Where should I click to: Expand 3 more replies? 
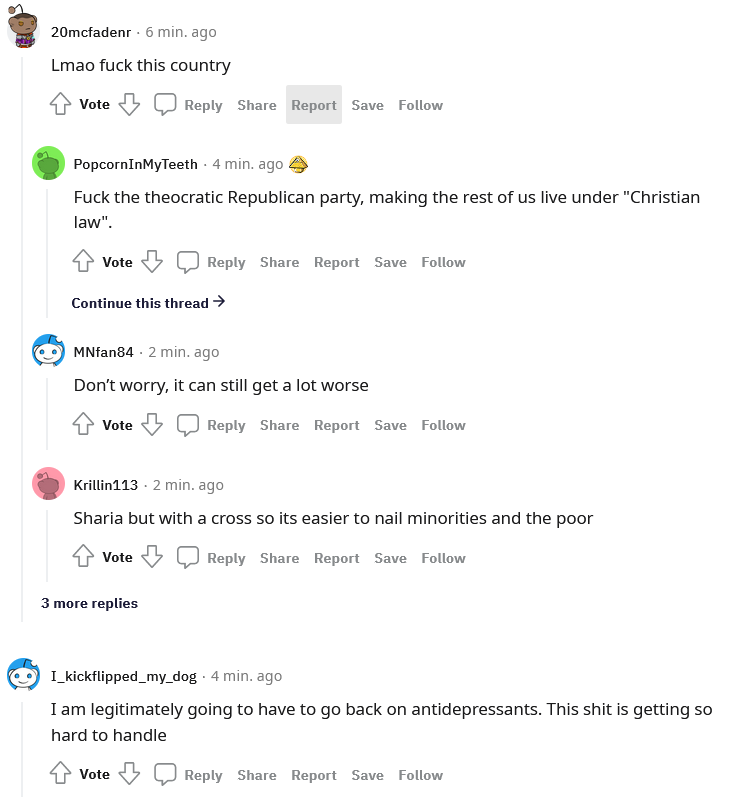point(89,603)
